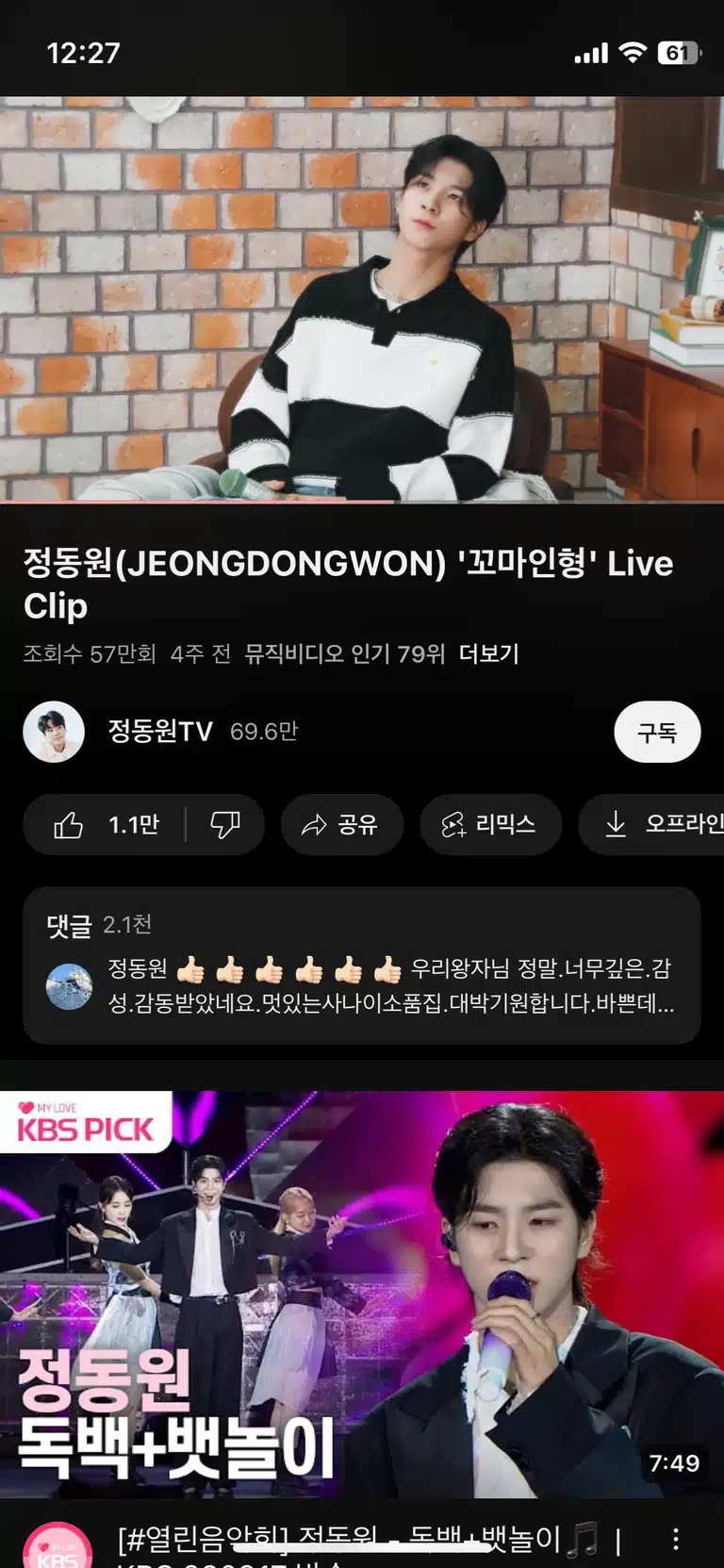Open the KBS channel avatar below the suggested video
The width and height of the screenshot is (724, 1568).
point(58,1546)
